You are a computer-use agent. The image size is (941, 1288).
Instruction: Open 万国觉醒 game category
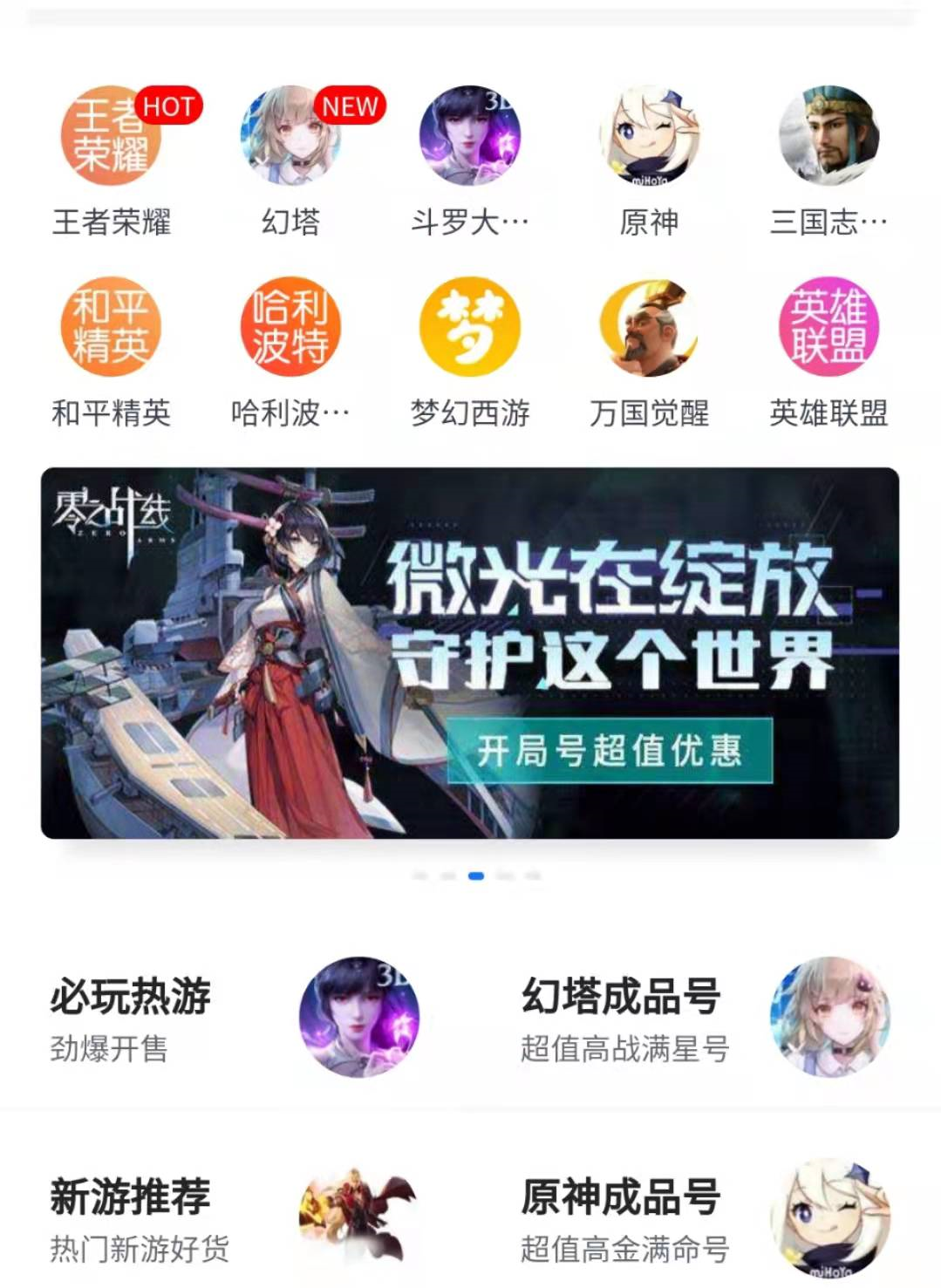click(649, 328)
